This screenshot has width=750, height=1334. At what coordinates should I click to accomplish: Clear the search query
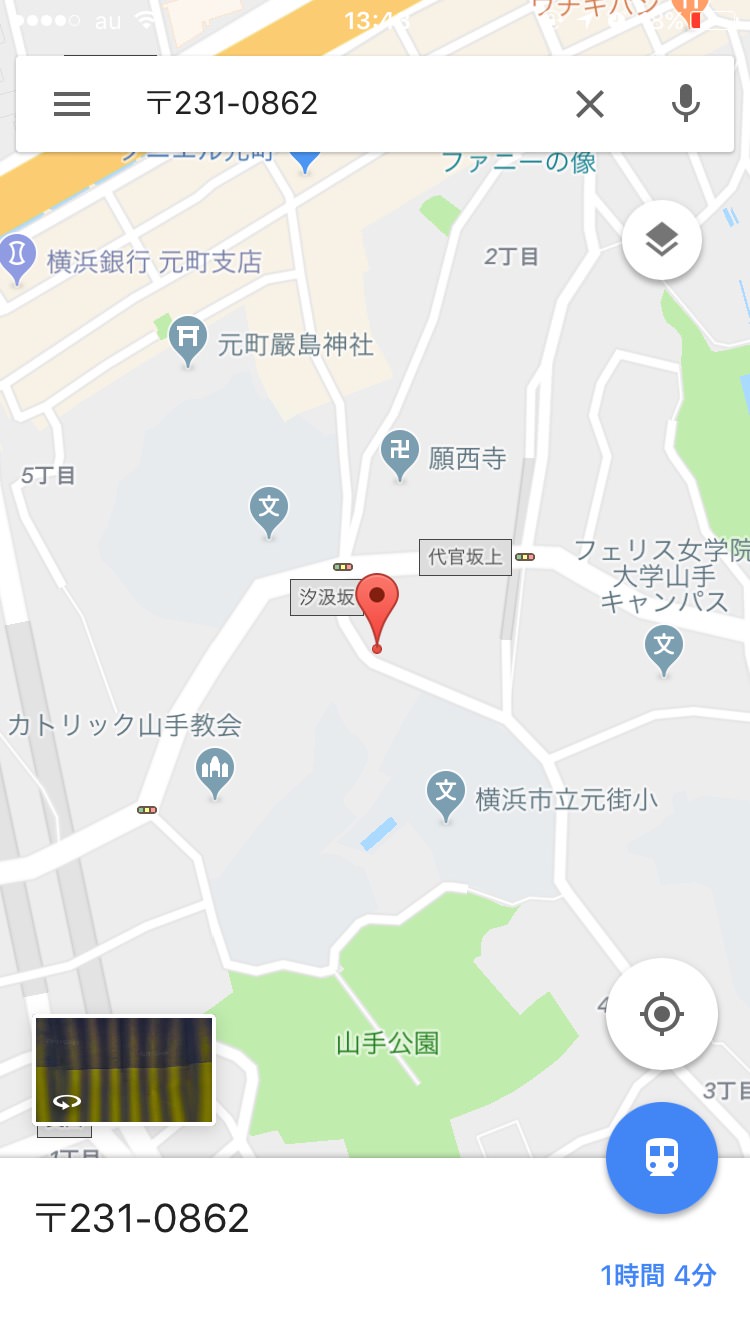coord(589,104)
